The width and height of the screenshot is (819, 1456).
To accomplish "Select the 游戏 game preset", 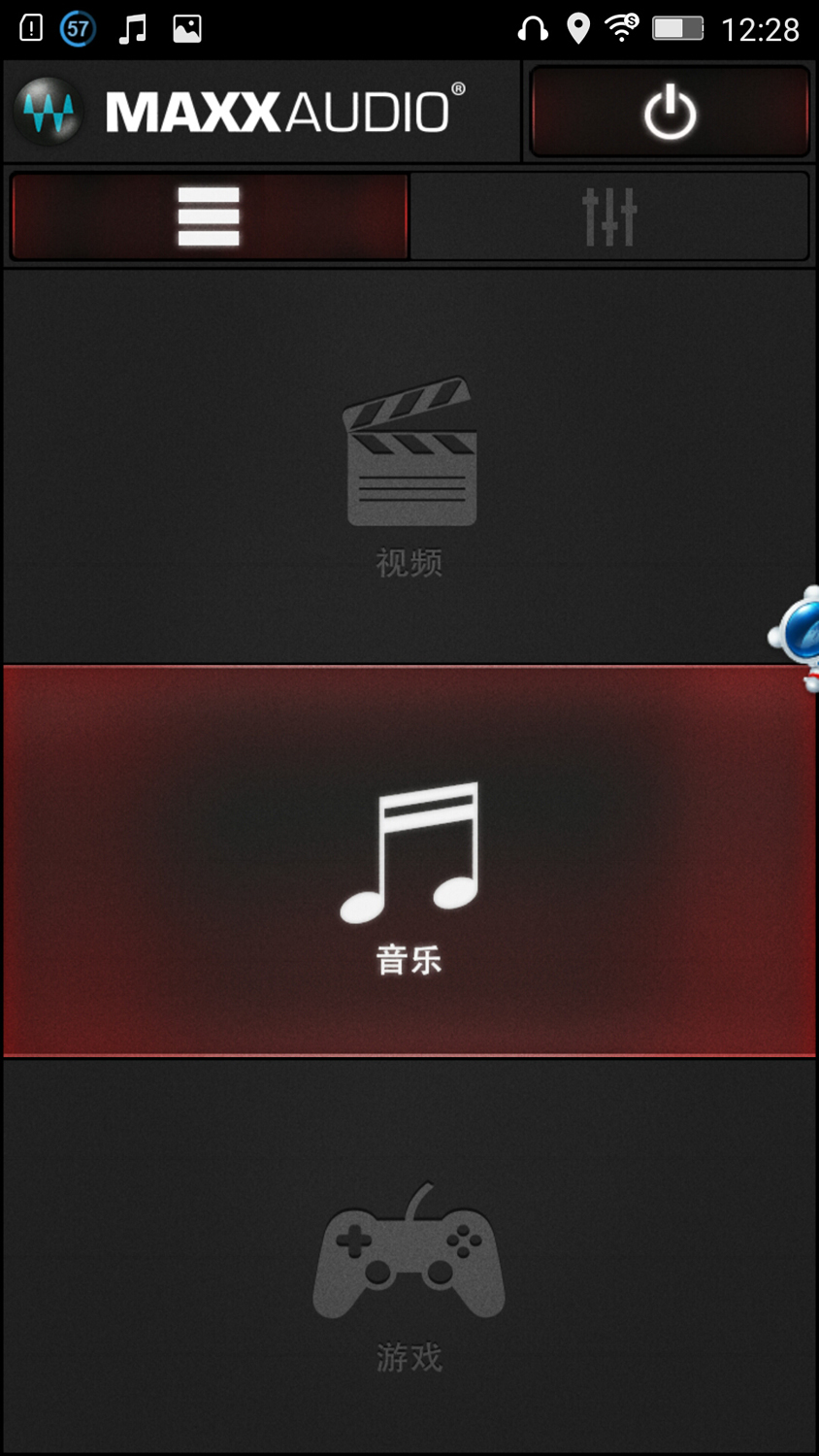I will (409, 1262).
